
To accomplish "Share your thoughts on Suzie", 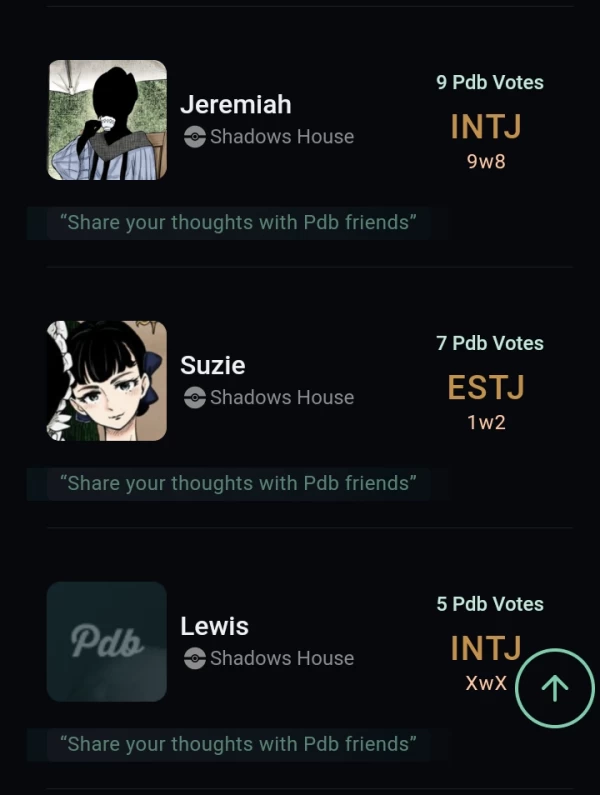I will click(x=238, y=483).
